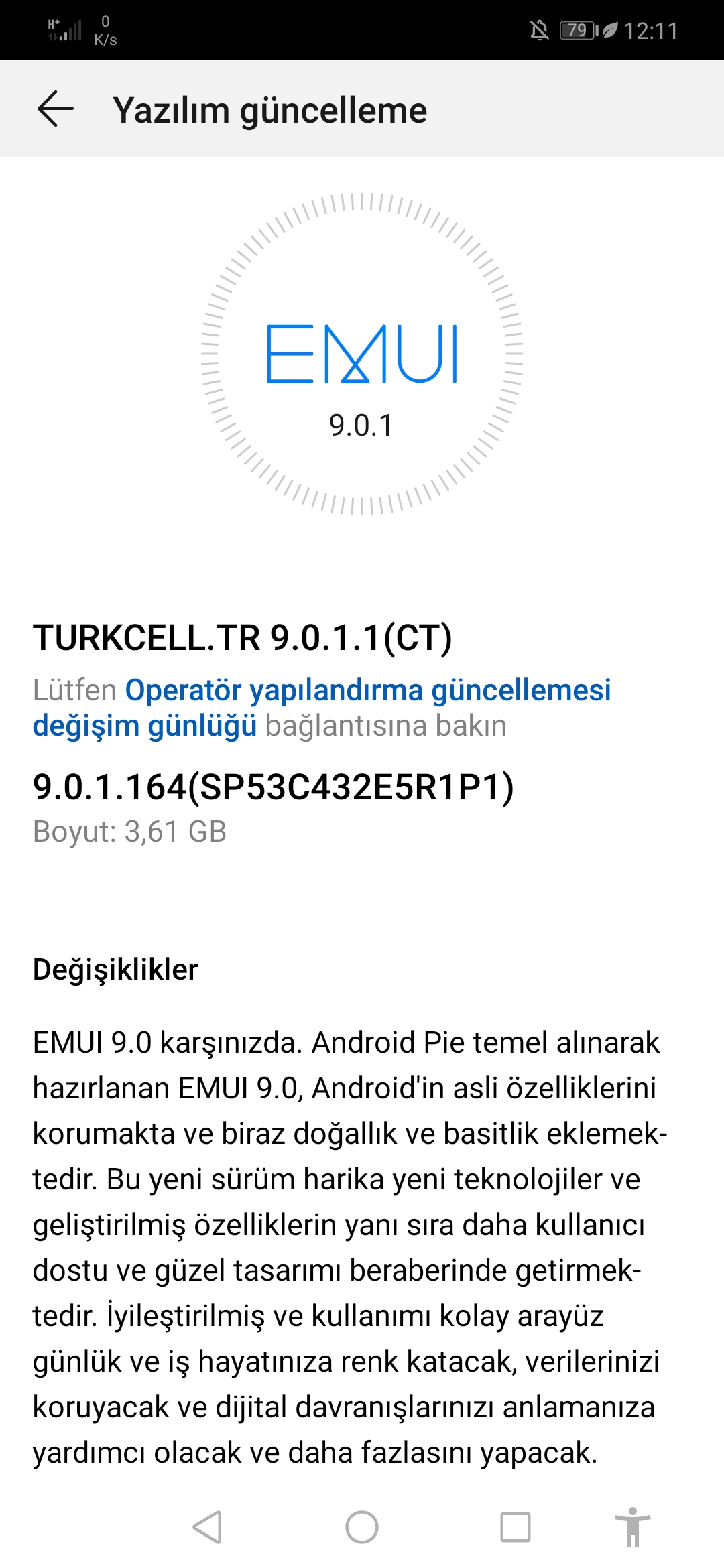Screen dimensions: 724x1568
Task: Tap the system back navigation button
Action: [207, 1528]
